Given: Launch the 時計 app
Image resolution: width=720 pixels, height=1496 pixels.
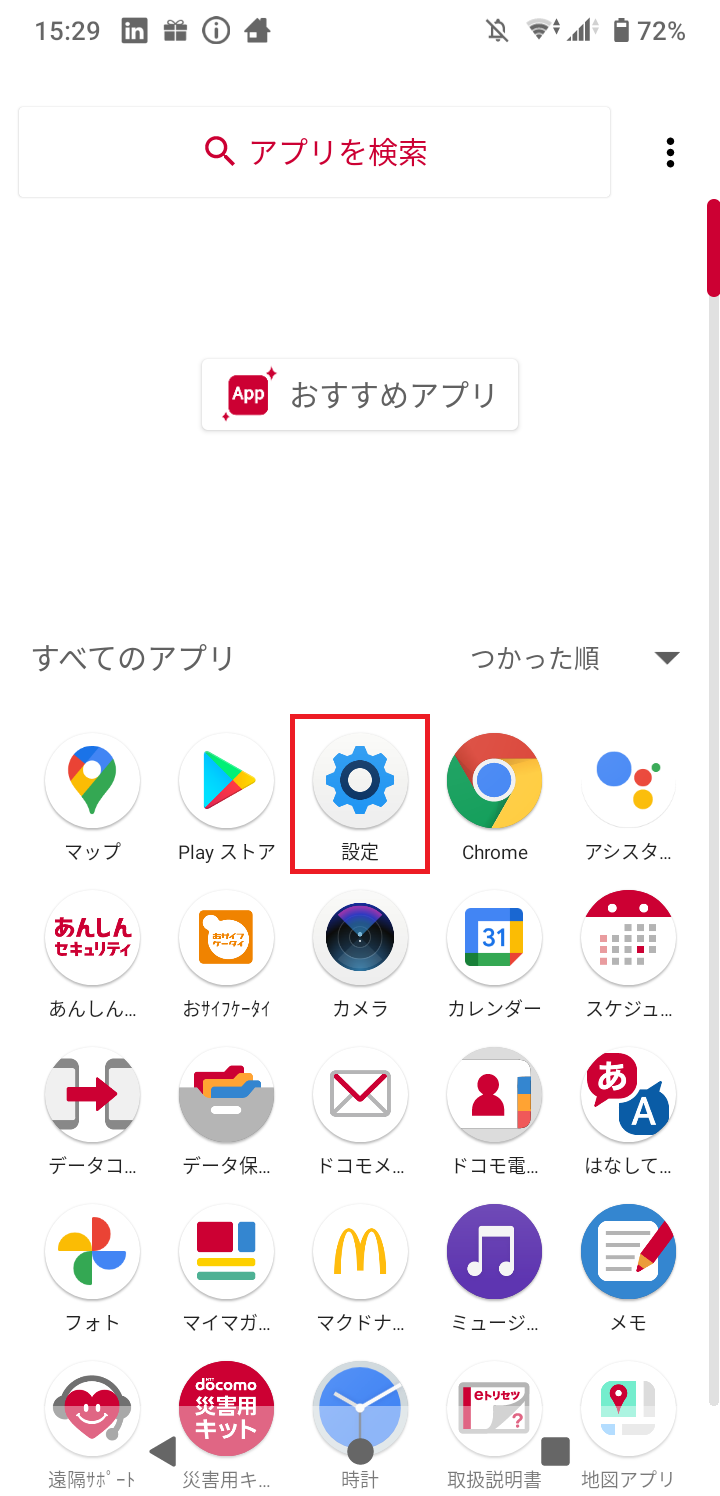Looking at the screenshot, I should click(359, 1408).
